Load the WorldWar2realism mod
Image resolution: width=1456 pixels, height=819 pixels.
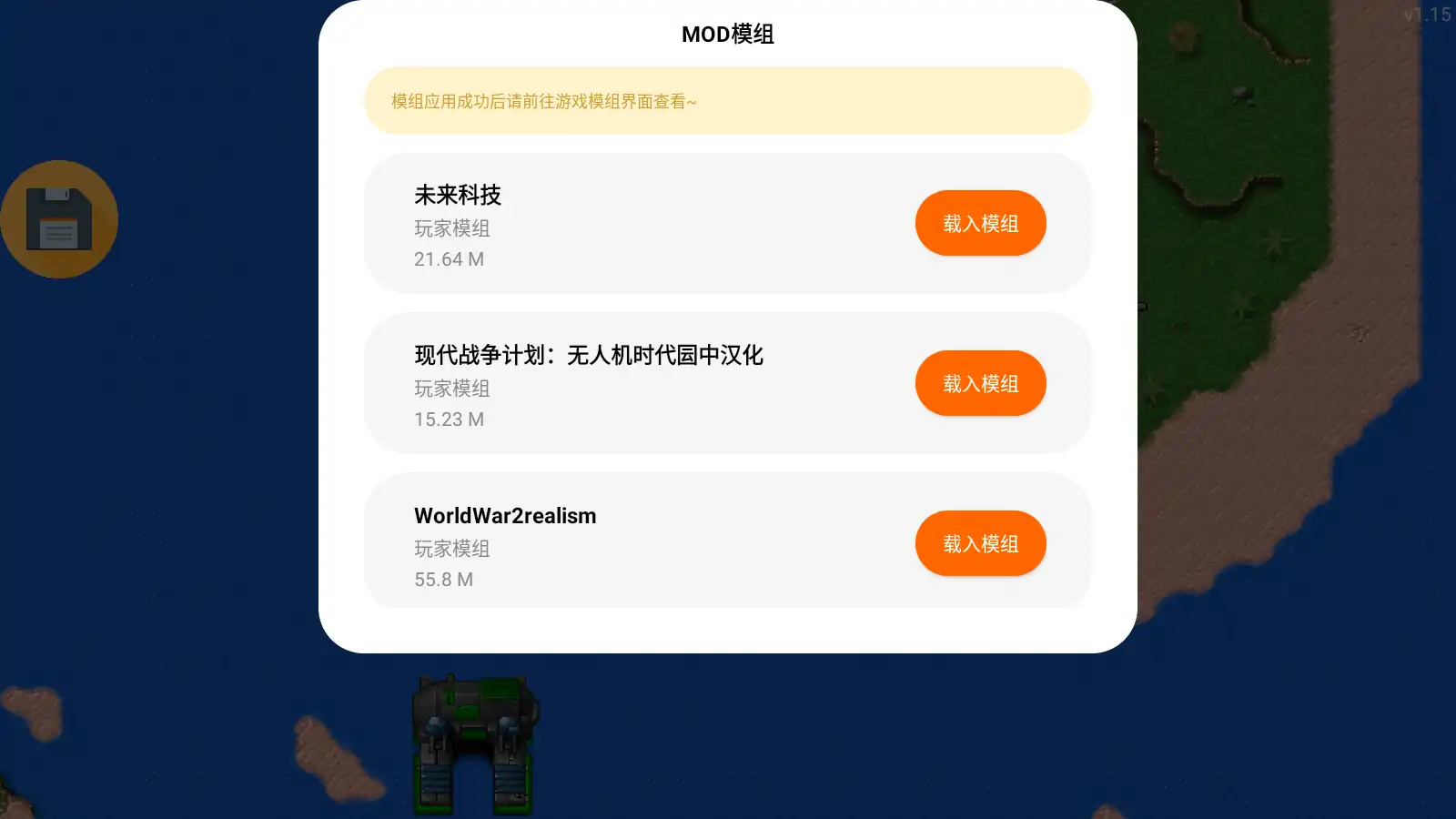click(980, 543)
